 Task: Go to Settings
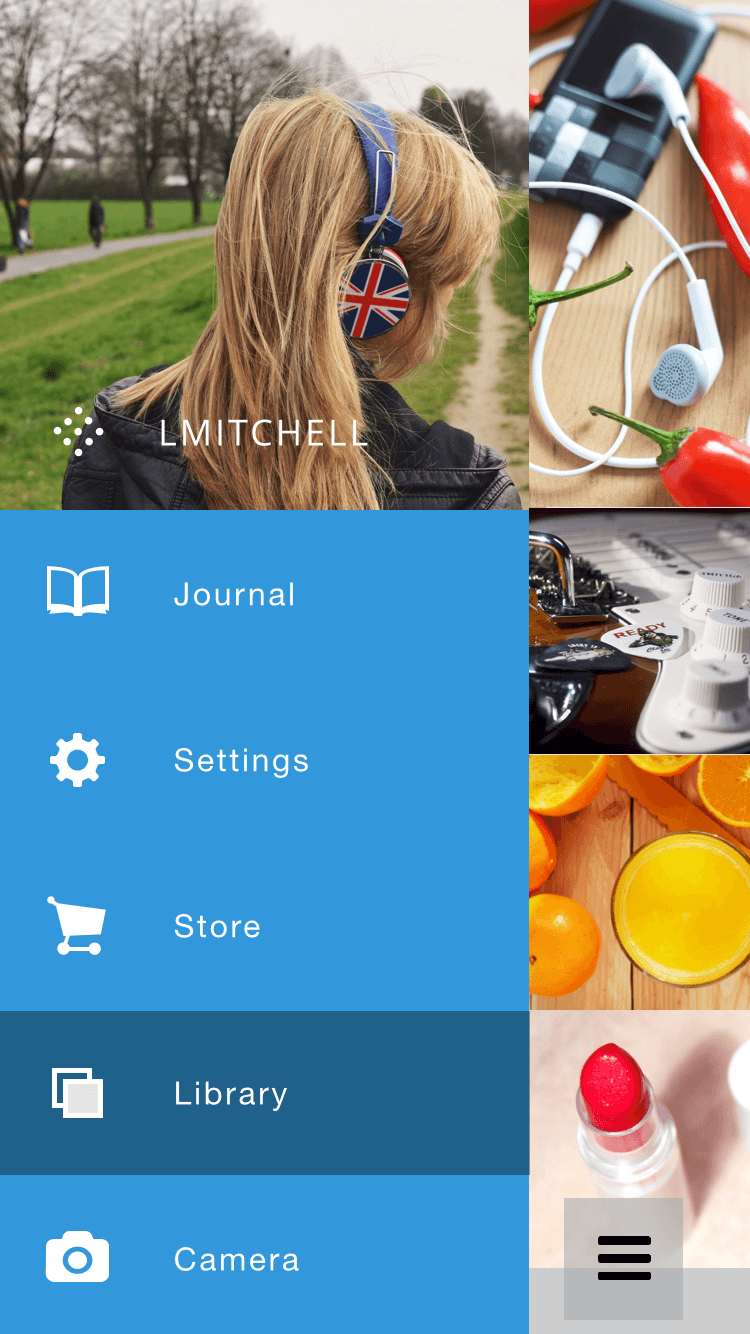240,760
